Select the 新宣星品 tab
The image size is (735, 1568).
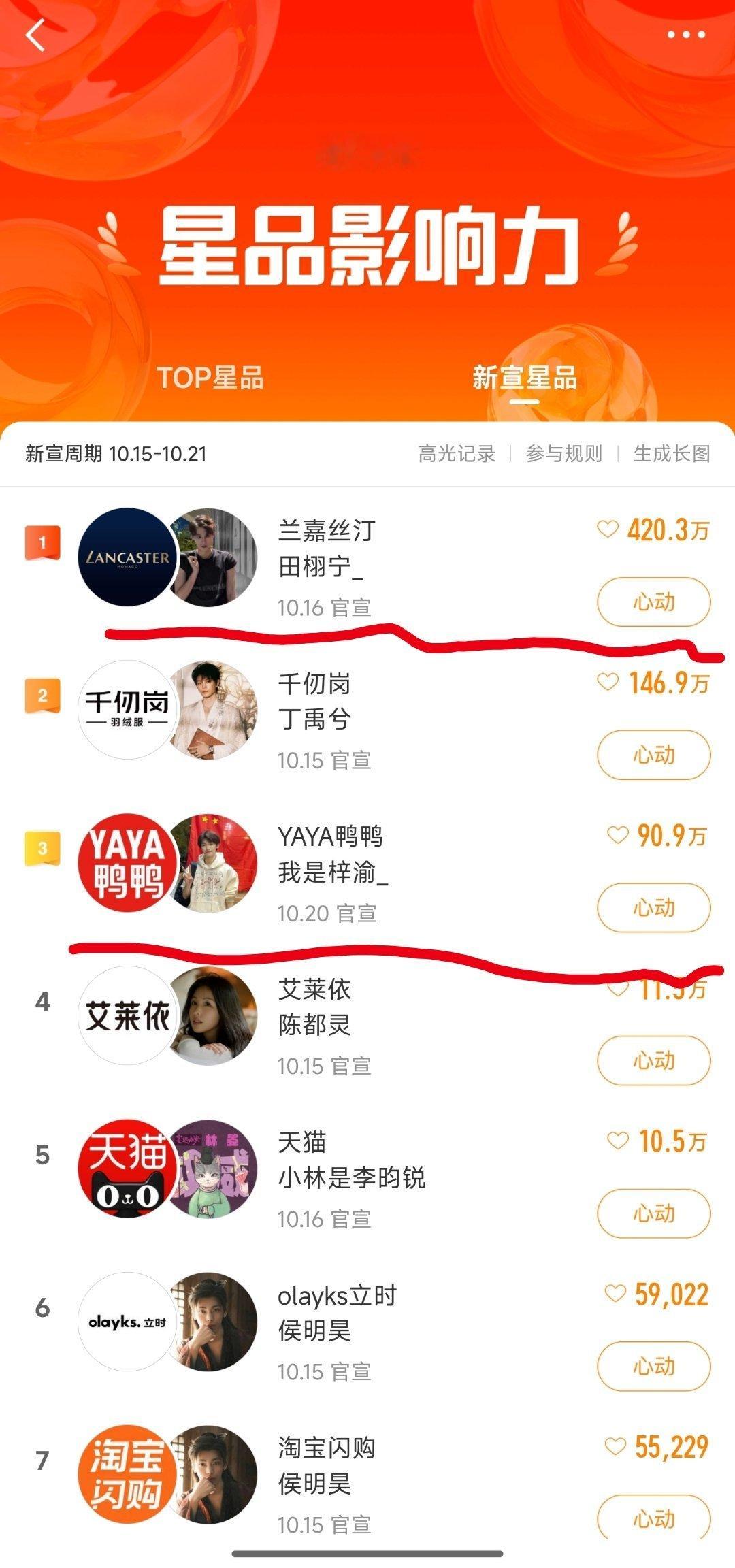(524, 378)
